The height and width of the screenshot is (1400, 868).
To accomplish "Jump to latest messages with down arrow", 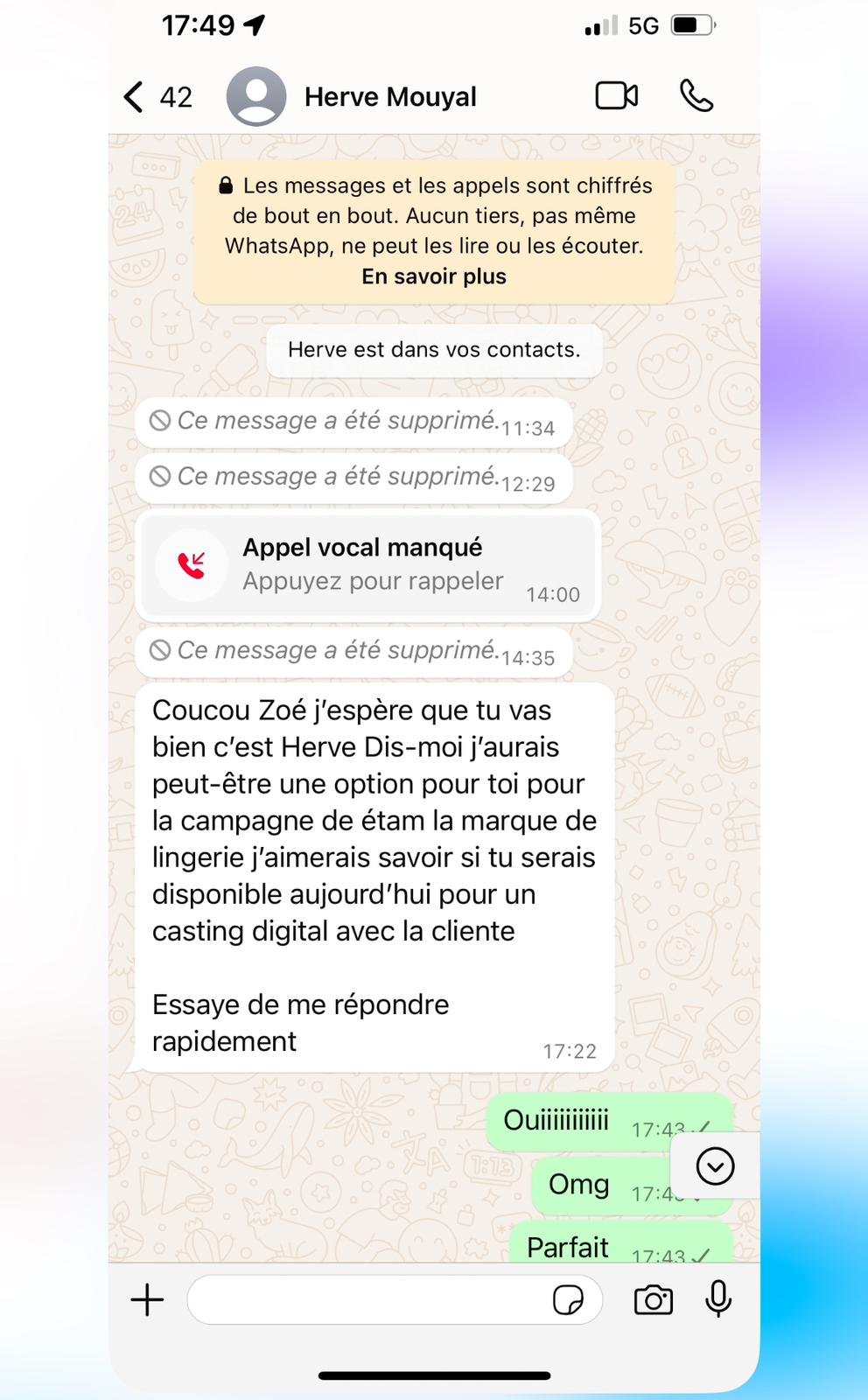I will click(715, 1166).
